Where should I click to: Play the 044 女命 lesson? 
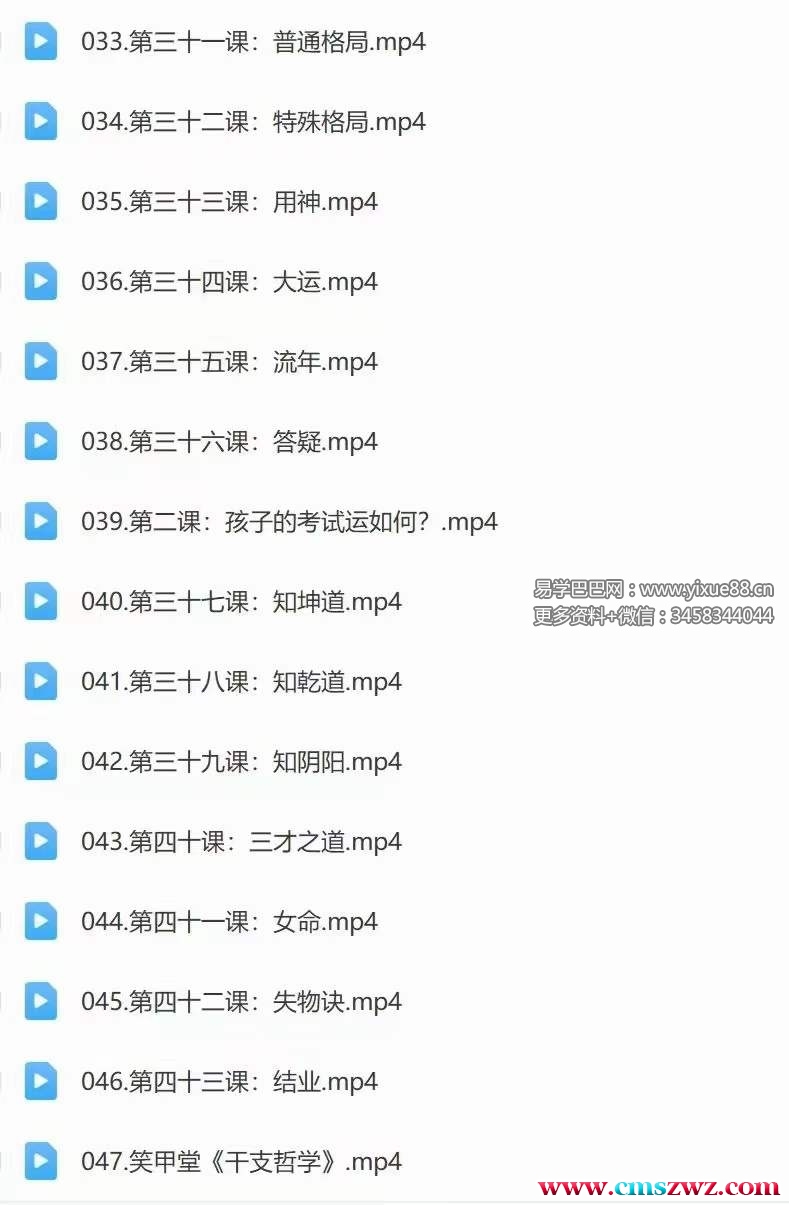pos(229,923)
